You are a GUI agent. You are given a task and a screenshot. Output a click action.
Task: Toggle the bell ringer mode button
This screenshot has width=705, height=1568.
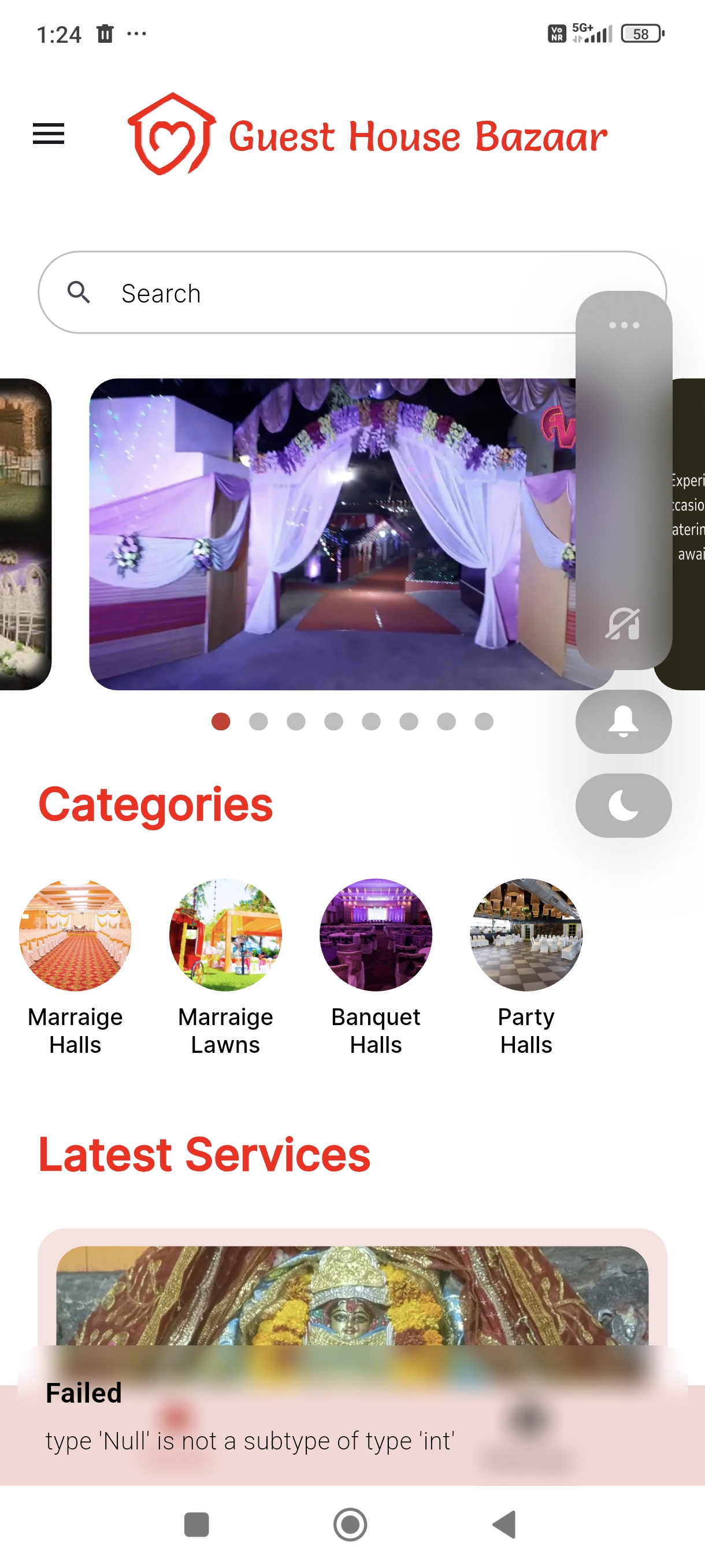[623, 722]
